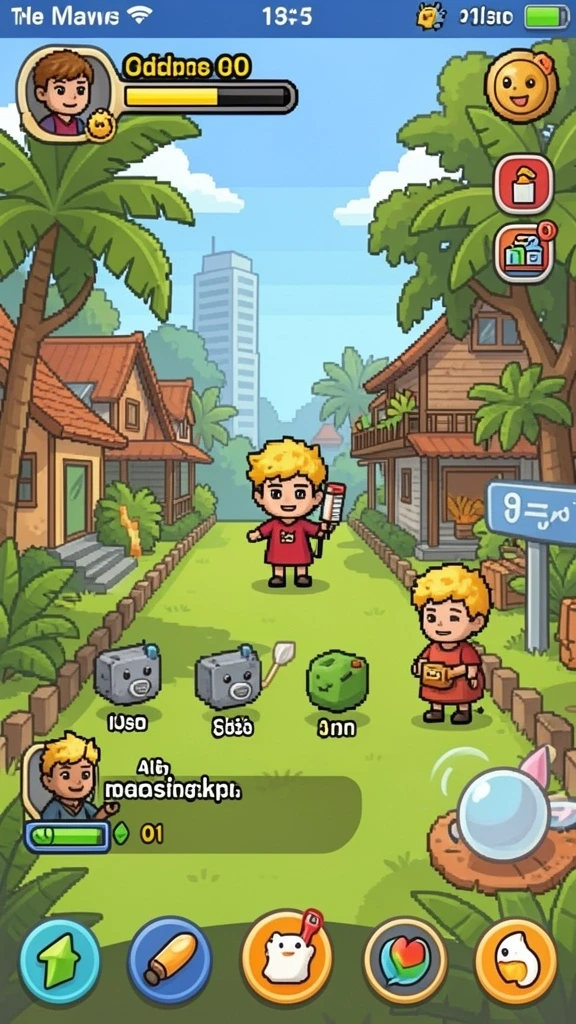The height and width of the screenshot is (1024, 576).
Task: Select the green cube item
Action: (338, 680)
